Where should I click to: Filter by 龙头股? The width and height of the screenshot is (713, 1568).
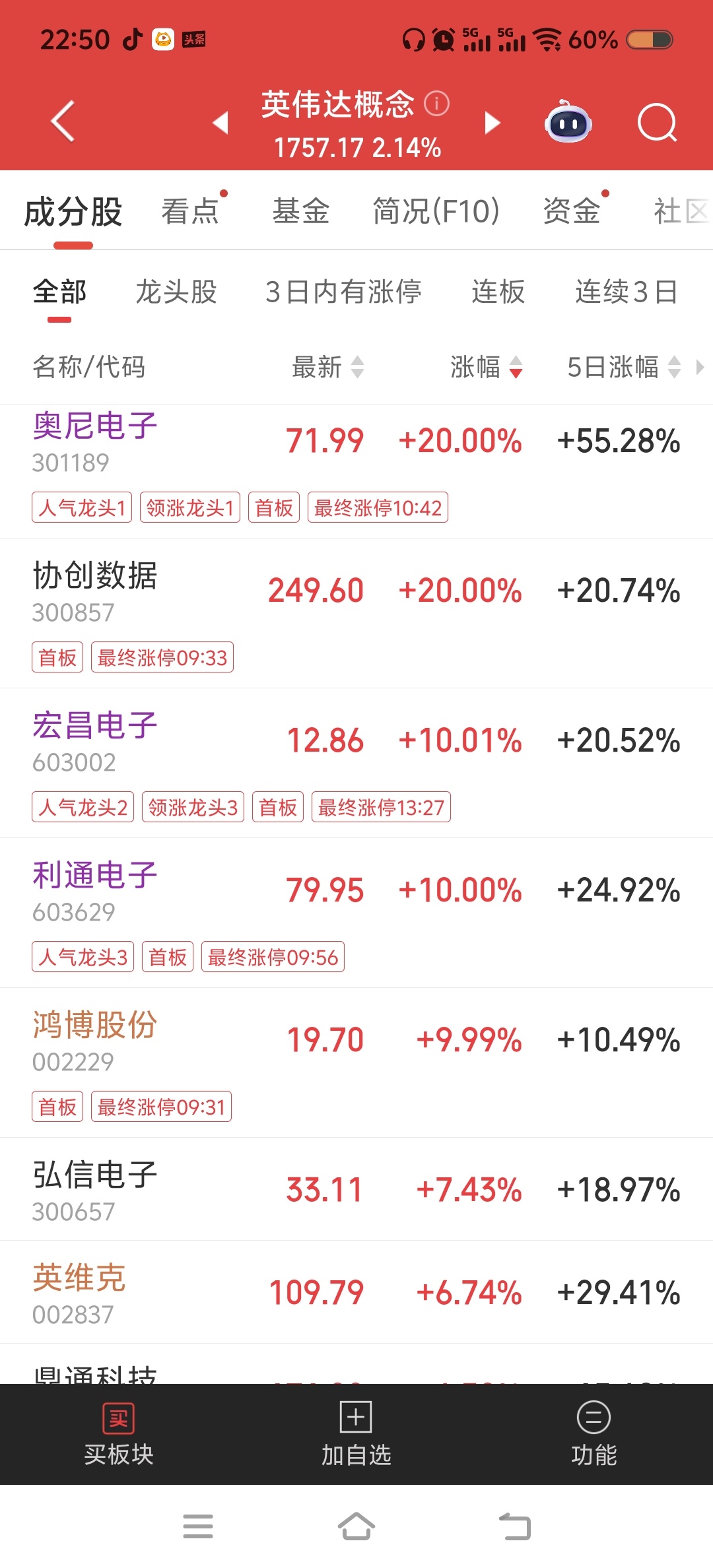click(x=176, y=292)
